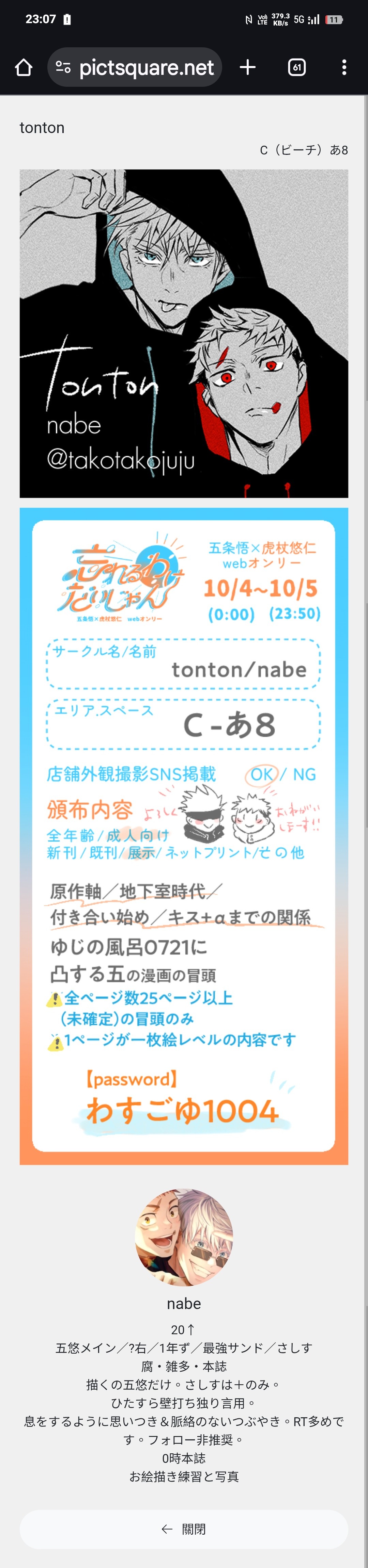View the tonton circle cut image

tap(183, 333)
